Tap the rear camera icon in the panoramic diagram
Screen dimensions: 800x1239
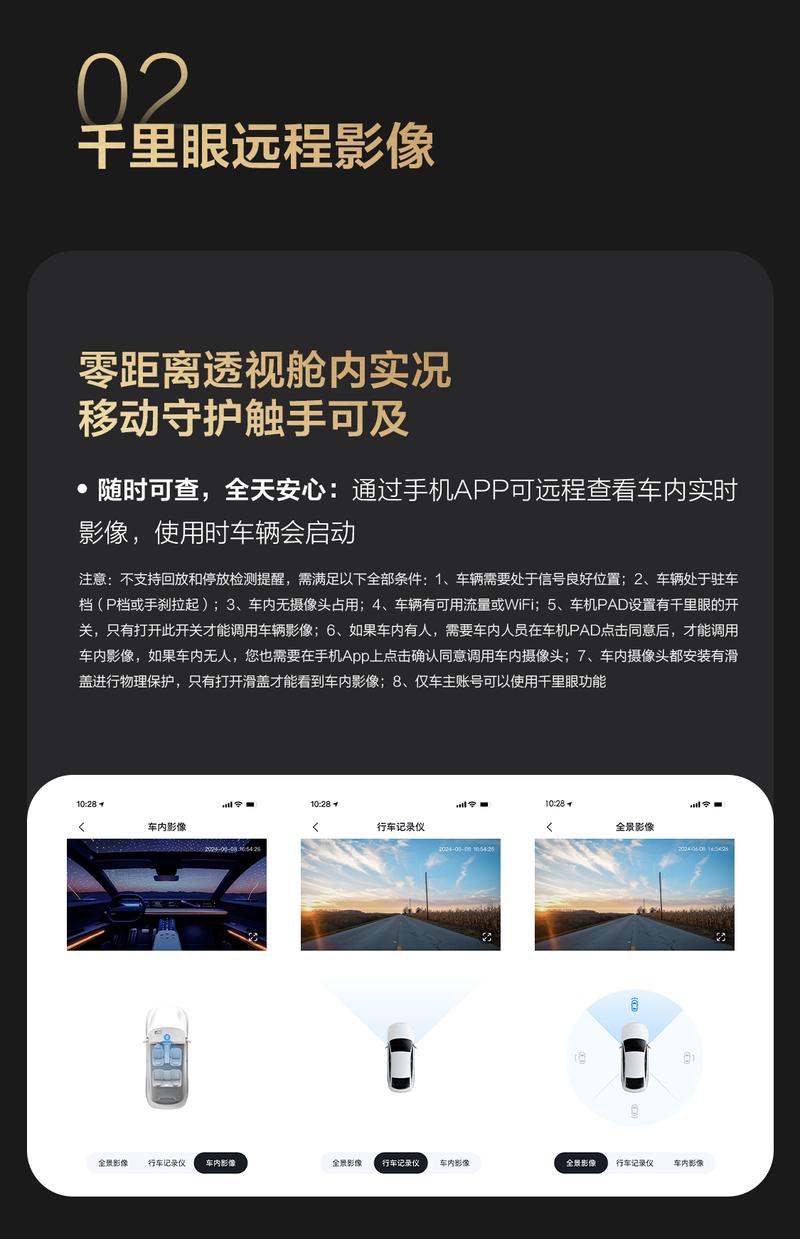(x=634, y=1111)
